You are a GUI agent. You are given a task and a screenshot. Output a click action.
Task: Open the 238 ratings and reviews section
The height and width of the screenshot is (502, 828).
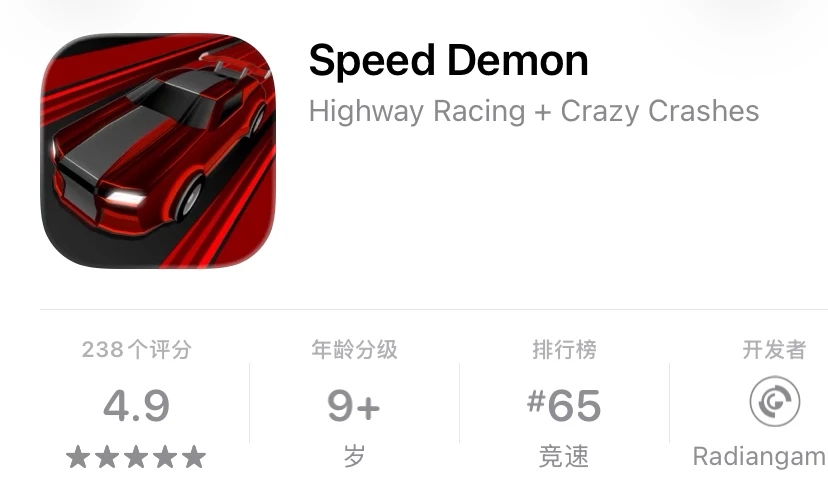click(136, 404)
